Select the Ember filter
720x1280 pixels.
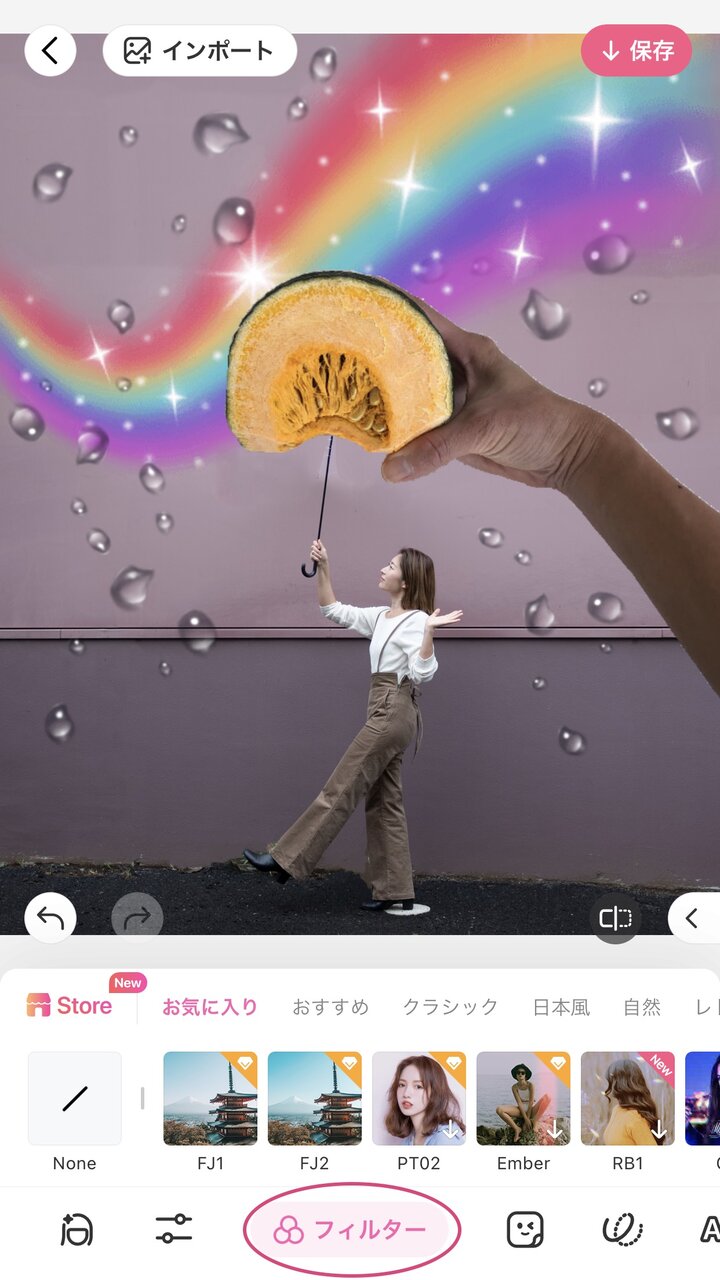523,1111
